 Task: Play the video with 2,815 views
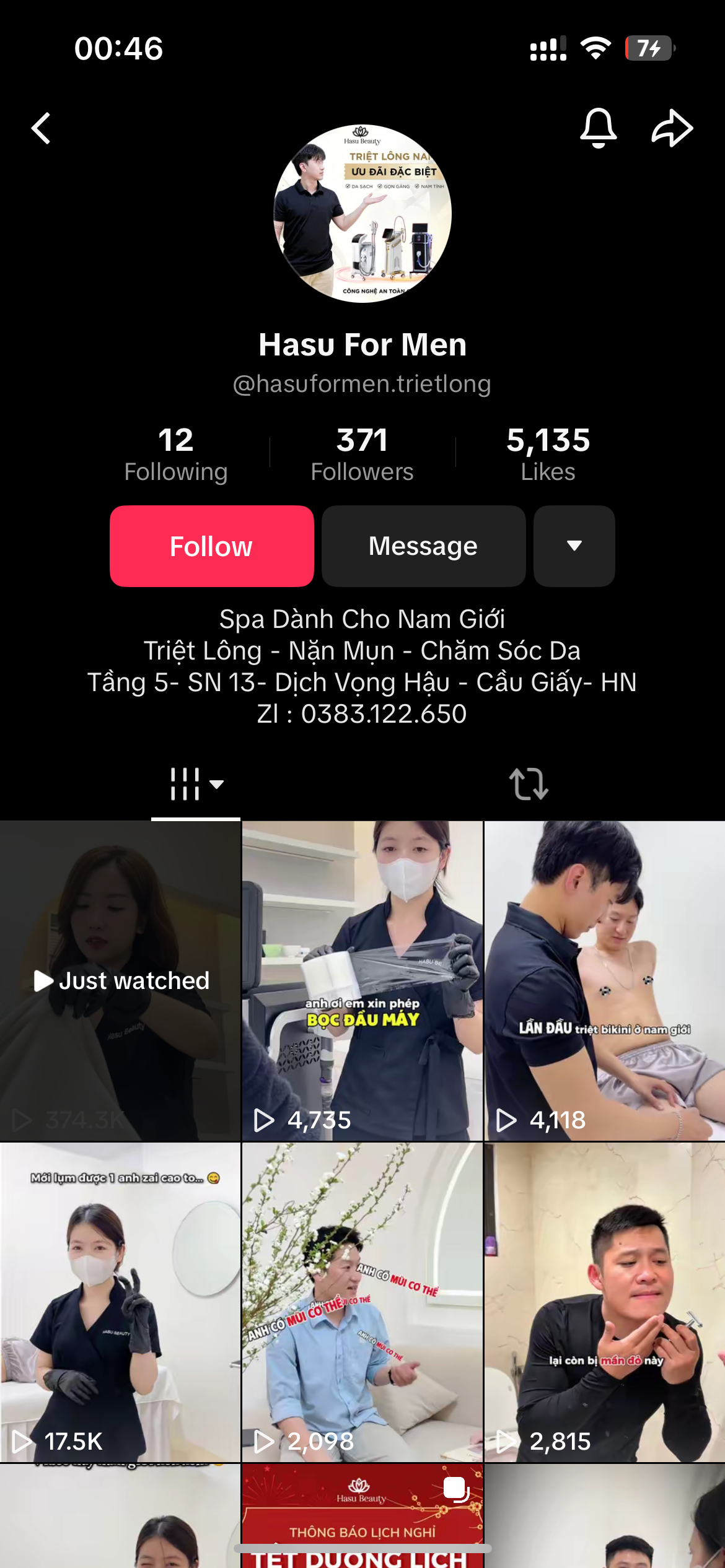[604, 1302]
